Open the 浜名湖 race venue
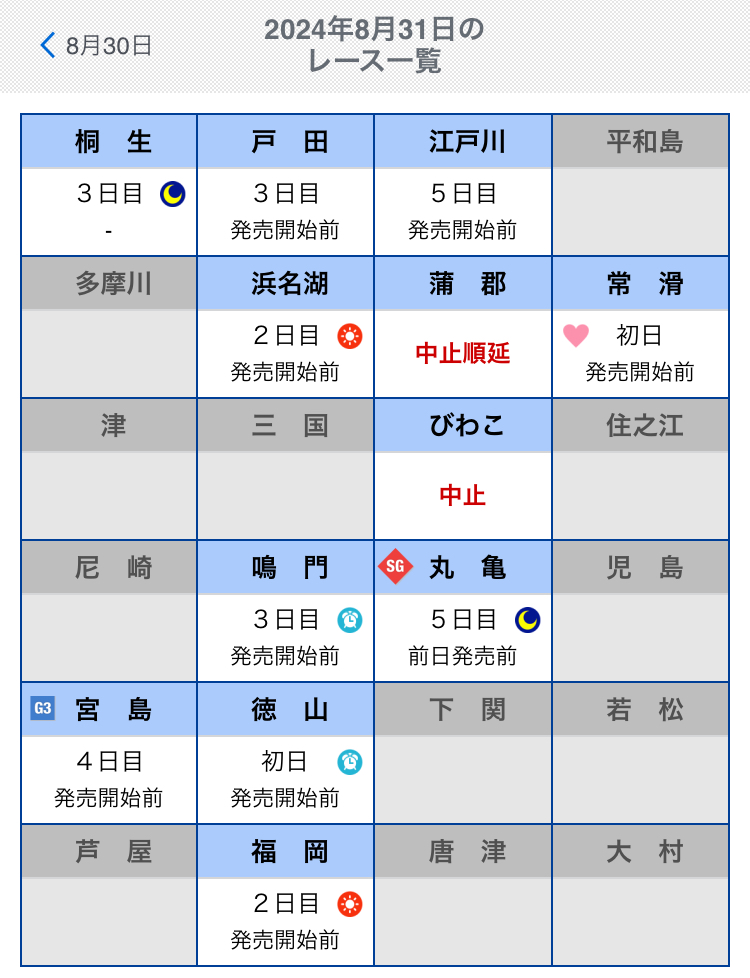This screenshot has width=750, height=978. [286, 327]
